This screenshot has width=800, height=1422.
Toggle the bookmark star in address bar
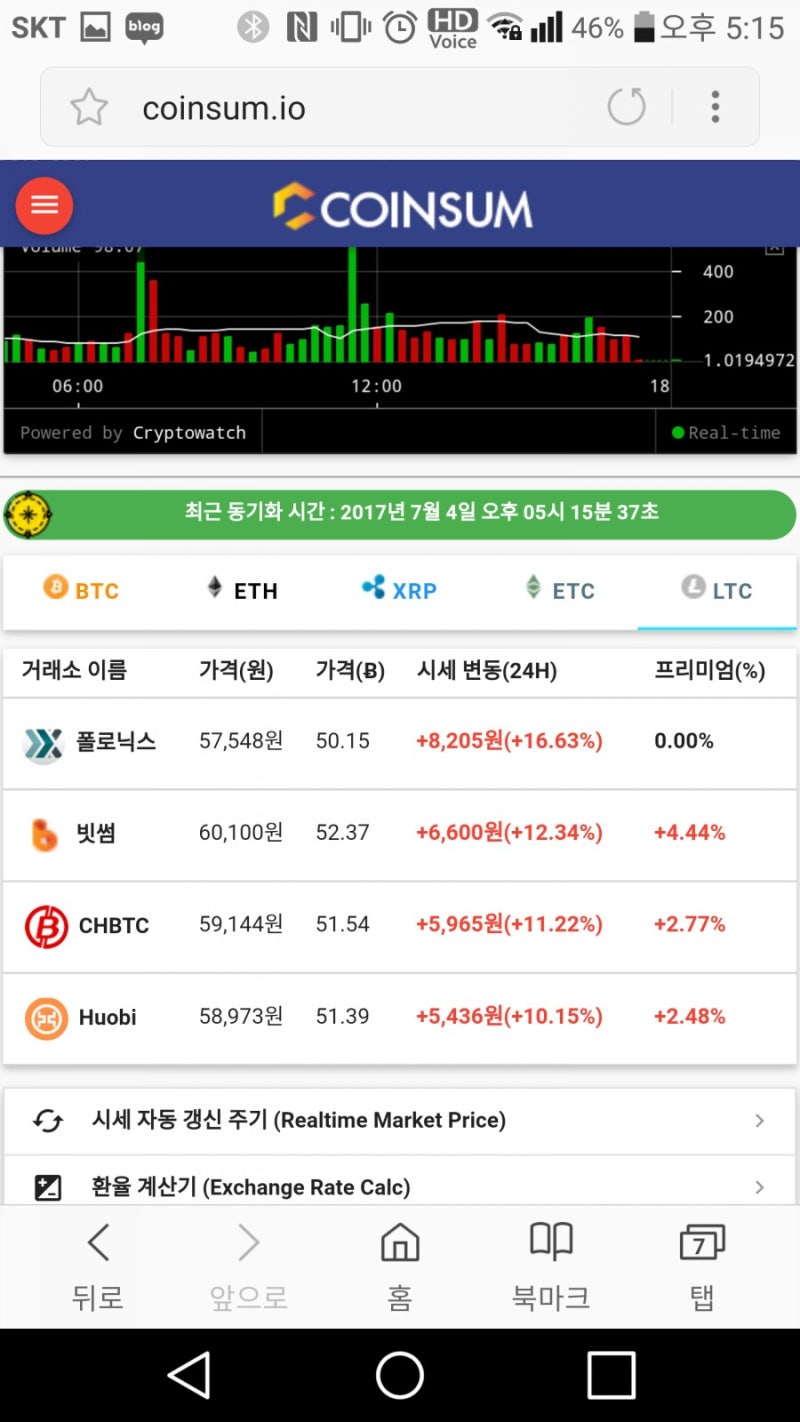point(88,107)
